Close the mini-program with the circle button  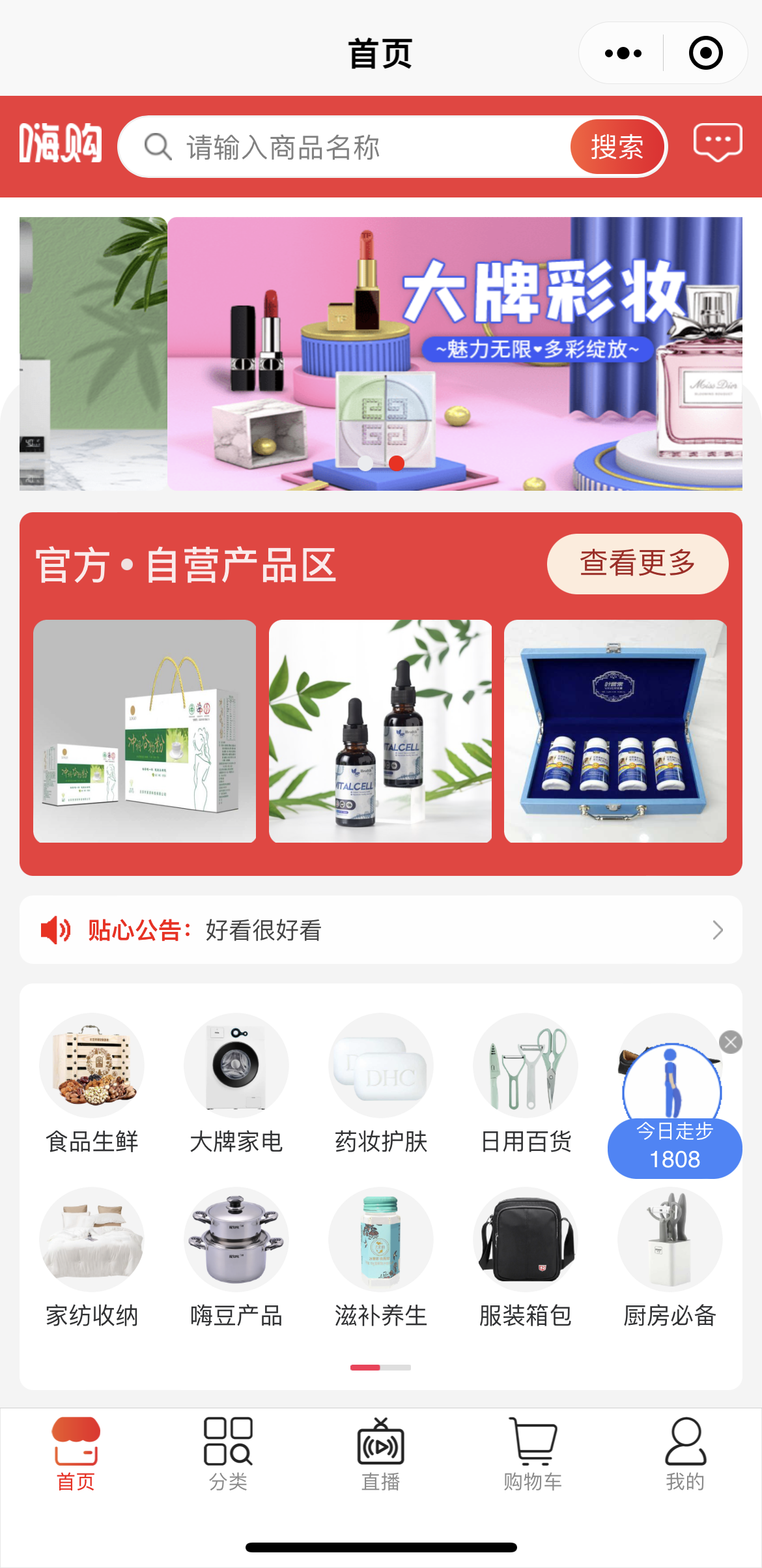tap(705, 53)
